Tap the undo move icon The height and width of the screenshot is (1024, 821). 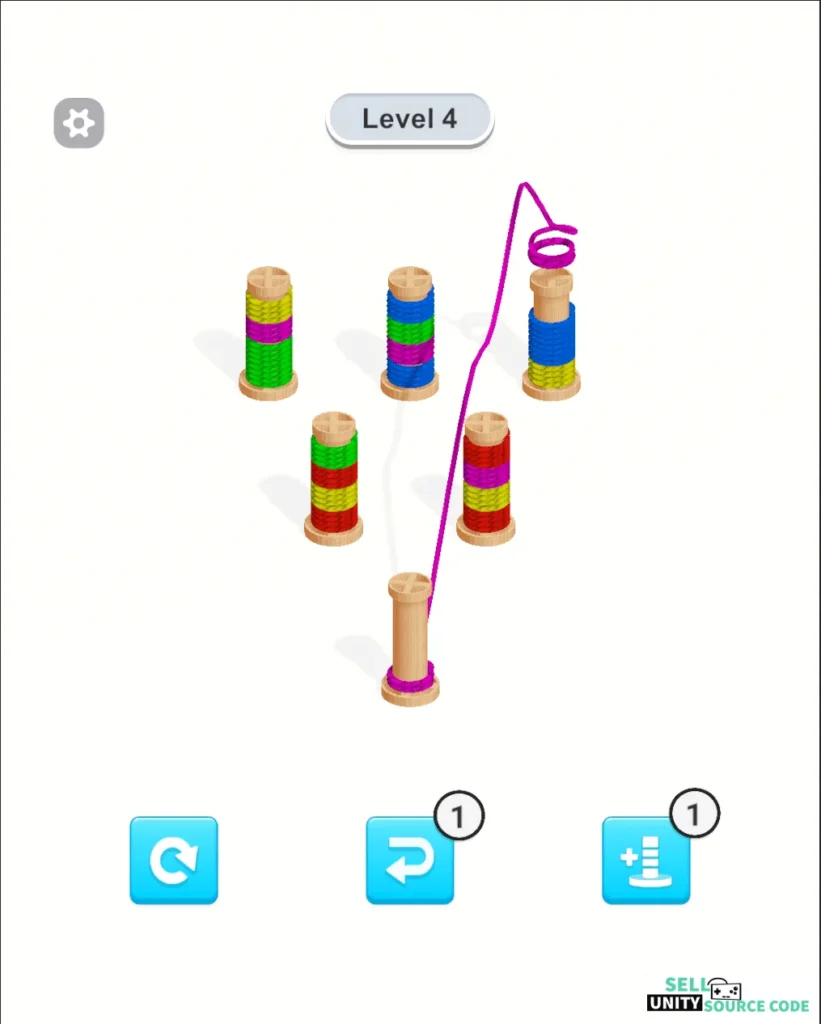point(409,860)
